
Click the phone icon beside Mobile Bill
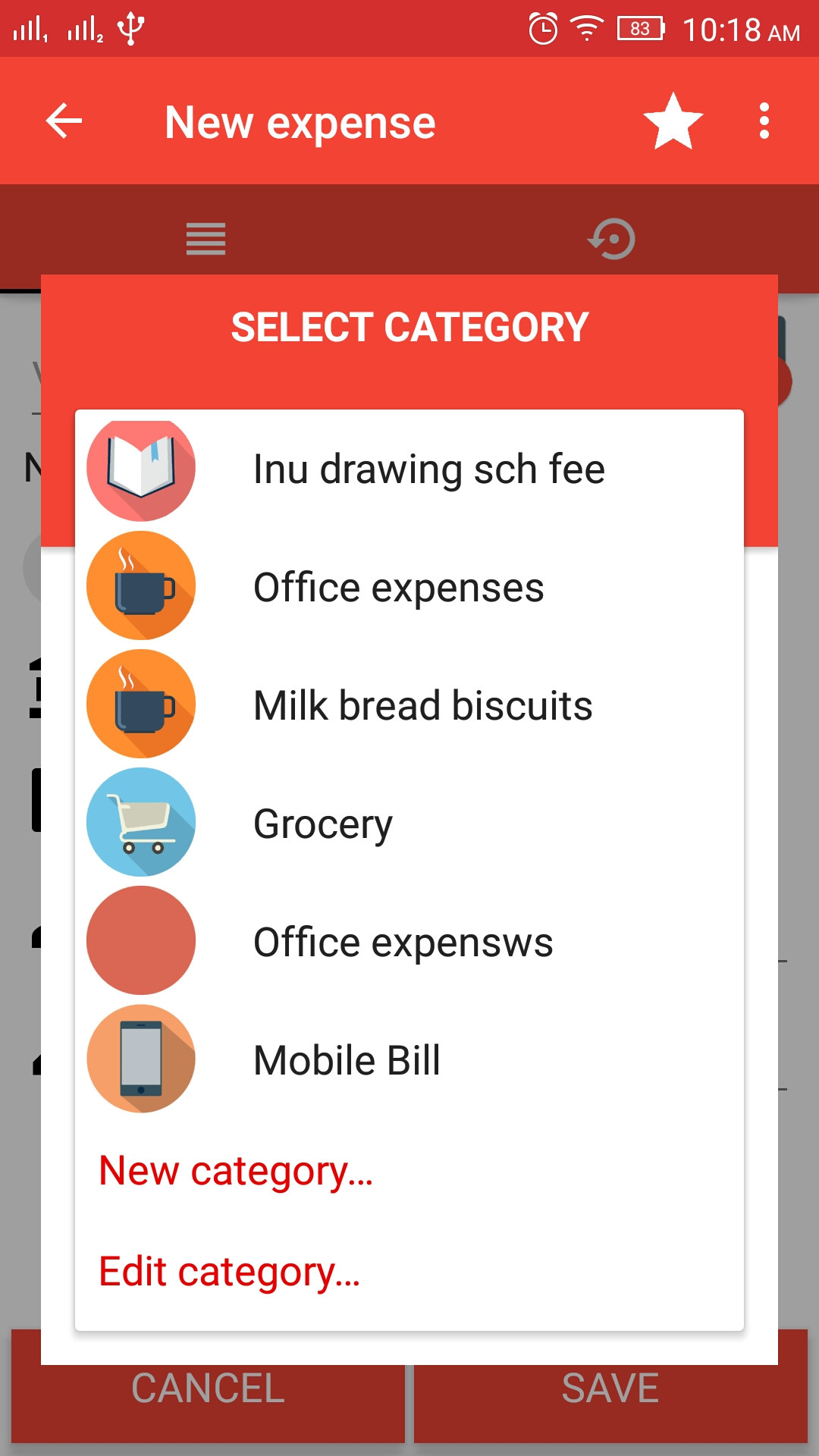(141, 1059)
